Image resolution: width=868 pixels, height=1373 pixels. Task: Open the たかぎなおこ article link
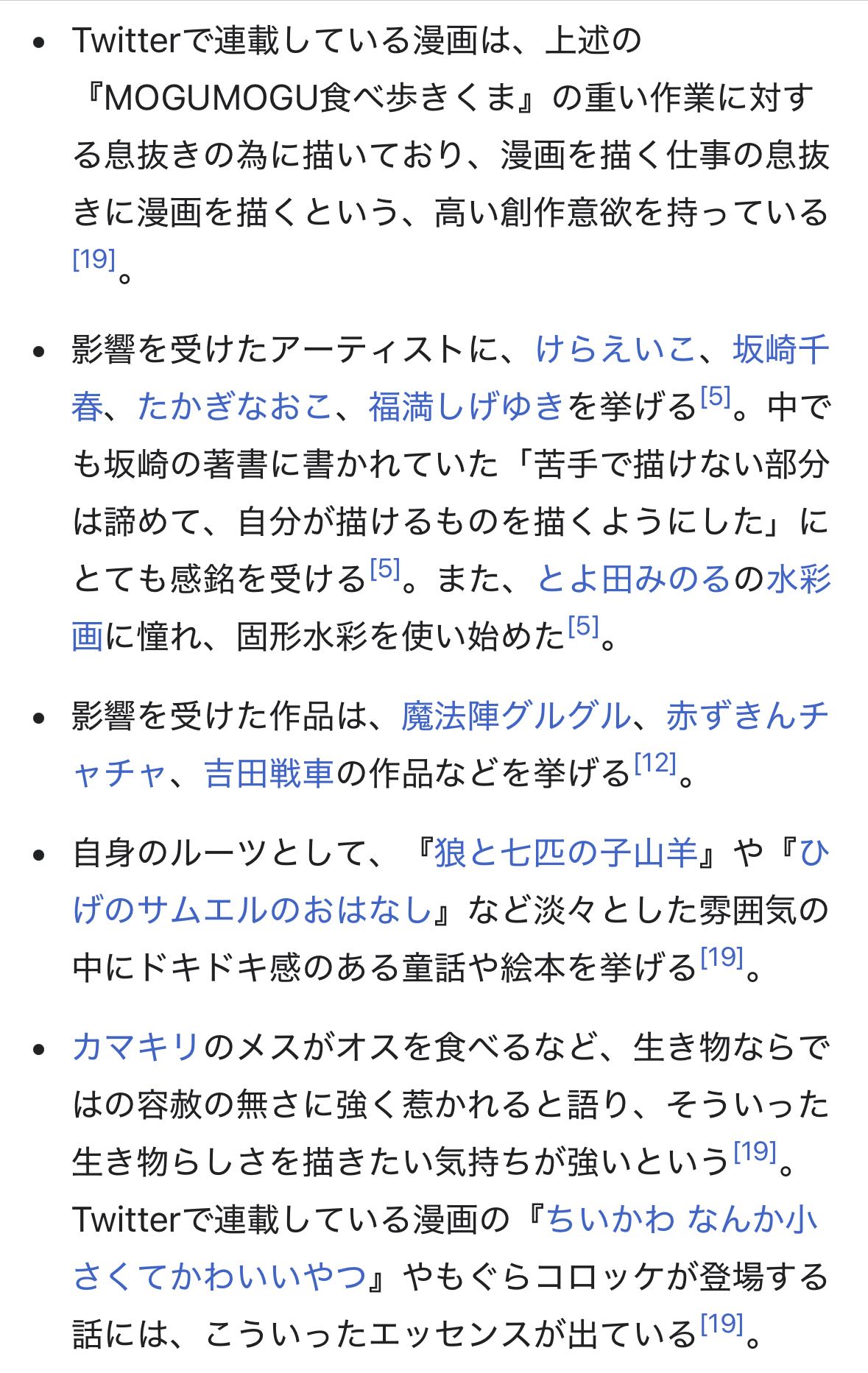[235, 407]
